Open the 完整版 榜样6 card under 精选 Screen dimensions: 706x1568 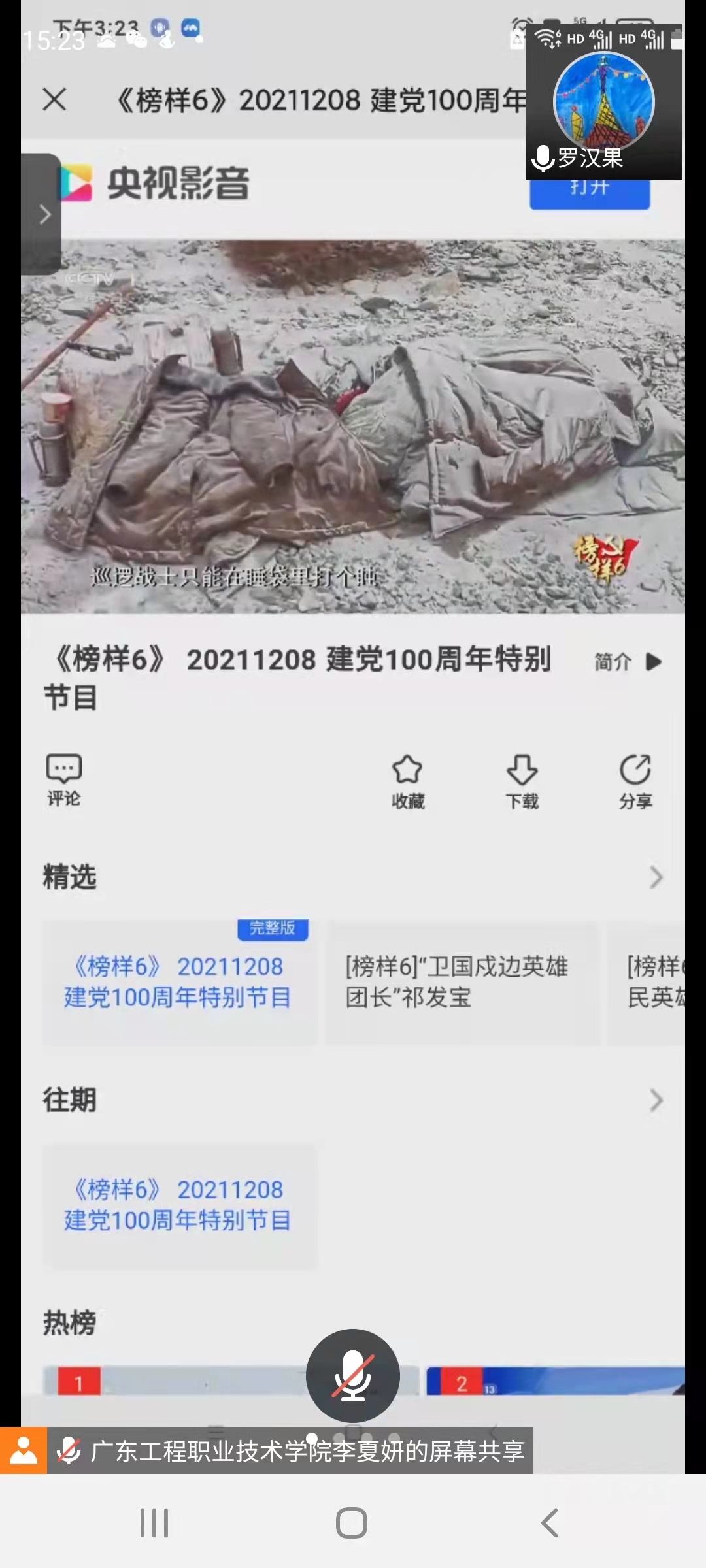tap(178, 982)
